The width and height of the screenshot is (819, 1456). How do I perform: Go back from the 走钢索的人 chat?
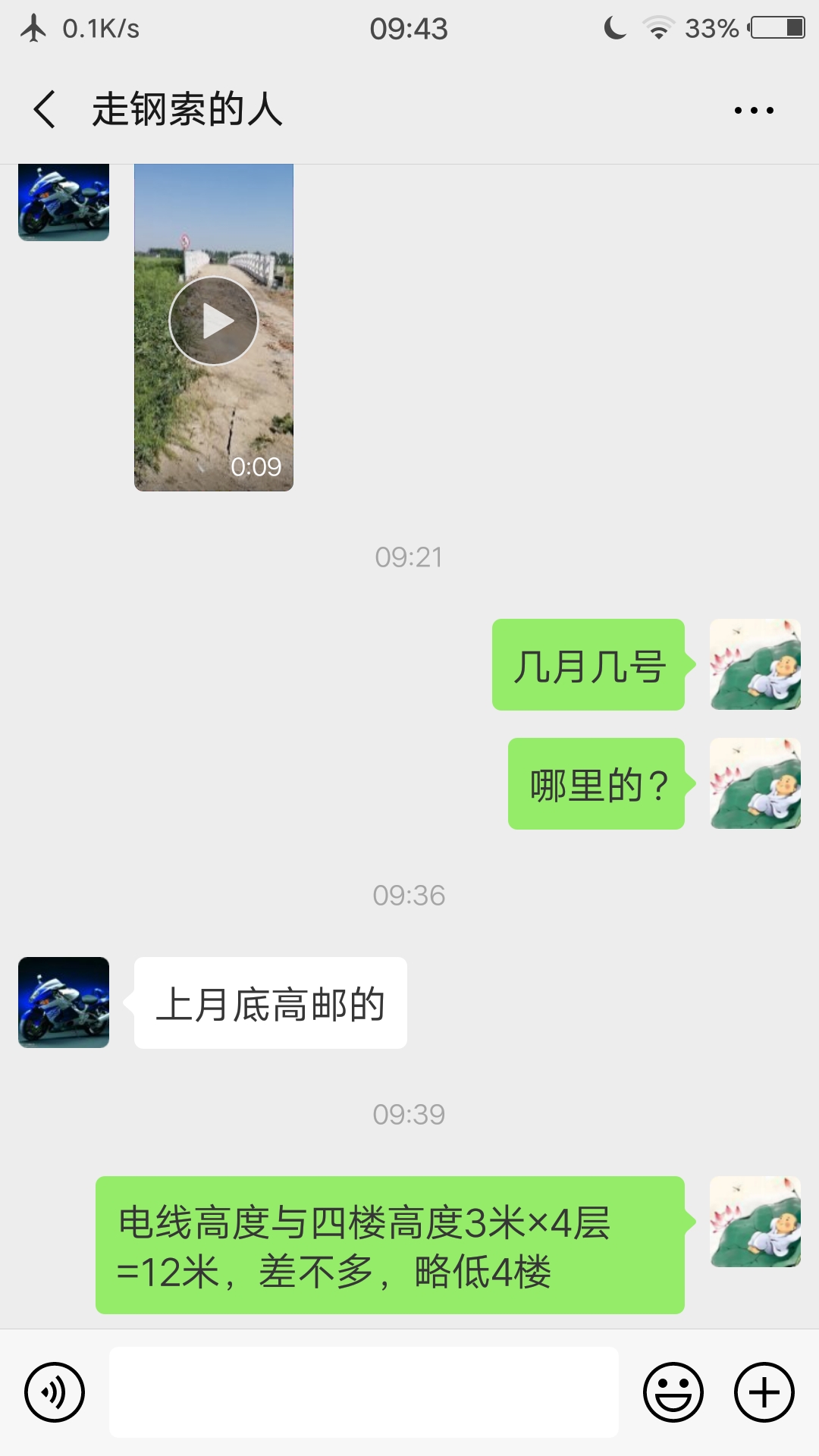coord(45,109)
